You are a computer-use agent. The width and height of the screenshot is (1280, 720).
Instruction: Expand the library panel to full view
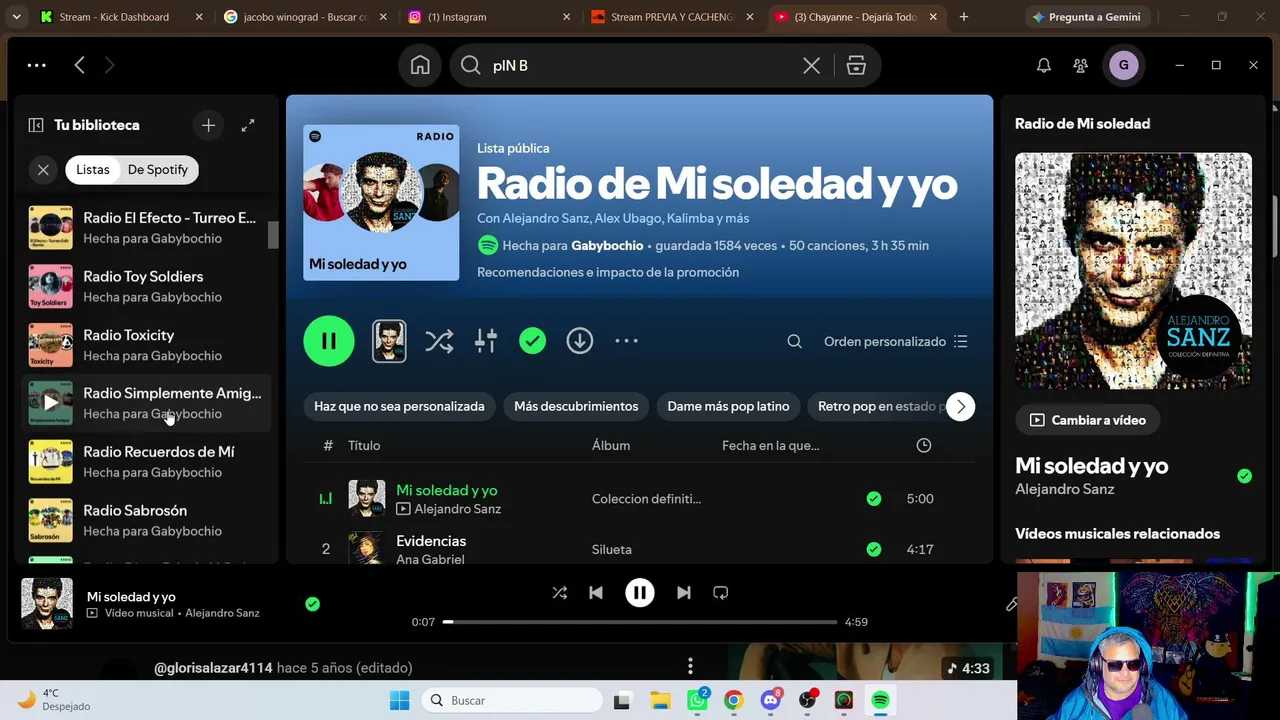click(248, 125)
